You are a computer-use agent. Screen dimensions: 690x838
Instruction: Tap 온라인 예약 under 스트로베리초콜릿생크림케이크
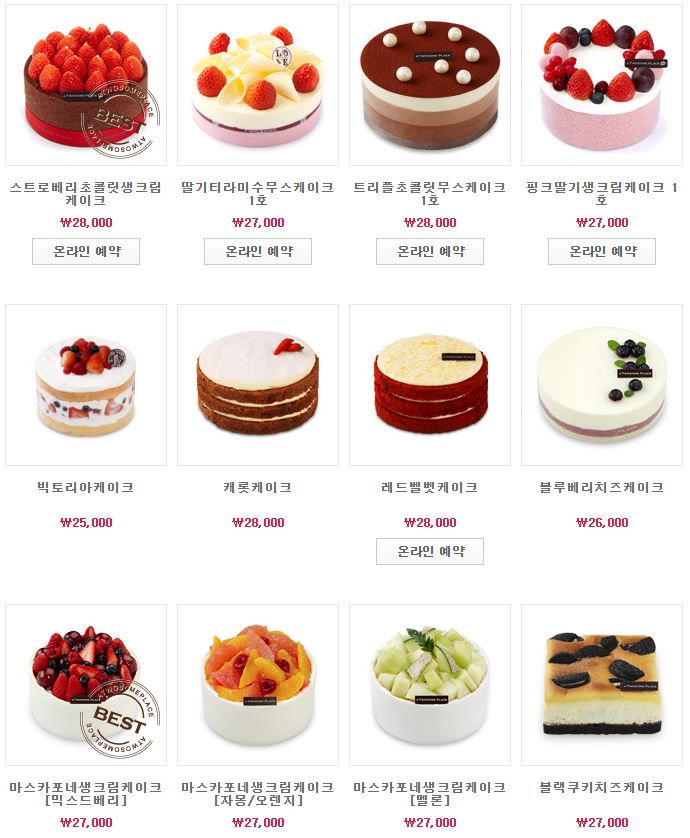(x=86, y=252)
